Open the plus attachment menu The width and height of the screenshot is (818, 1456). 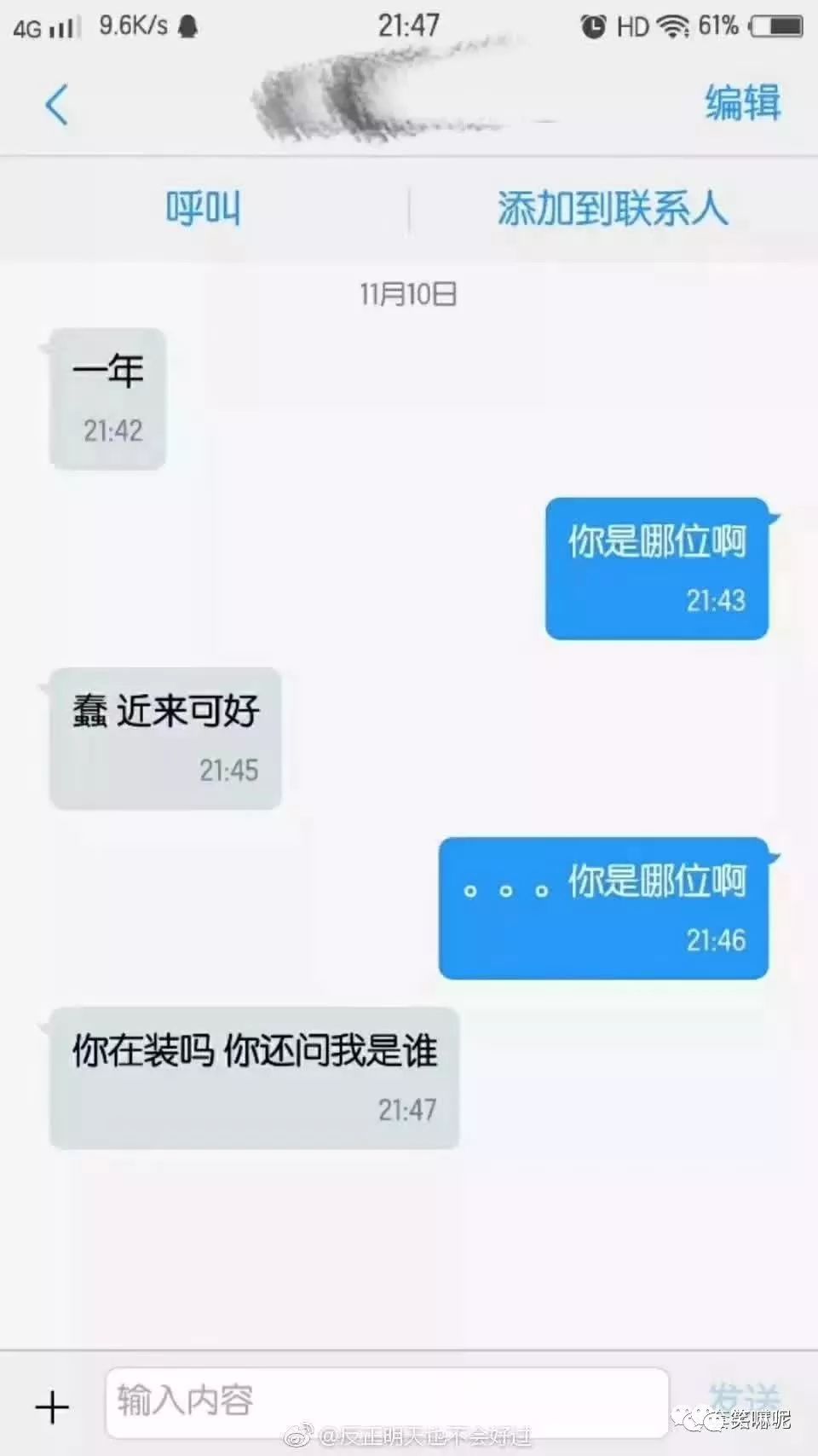coord(52,1406)
